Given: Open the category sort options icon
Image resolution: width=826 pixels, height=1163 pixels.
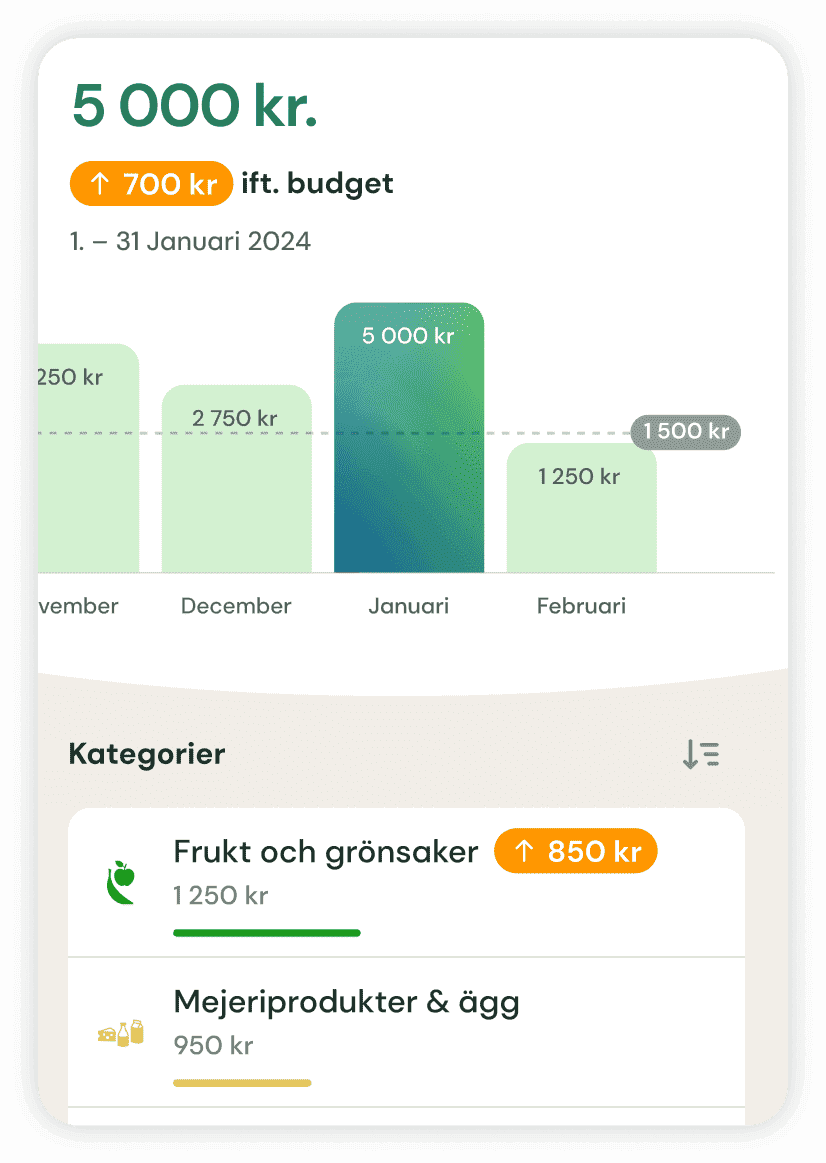Looking at the screenshot, I should pos(701,755).
